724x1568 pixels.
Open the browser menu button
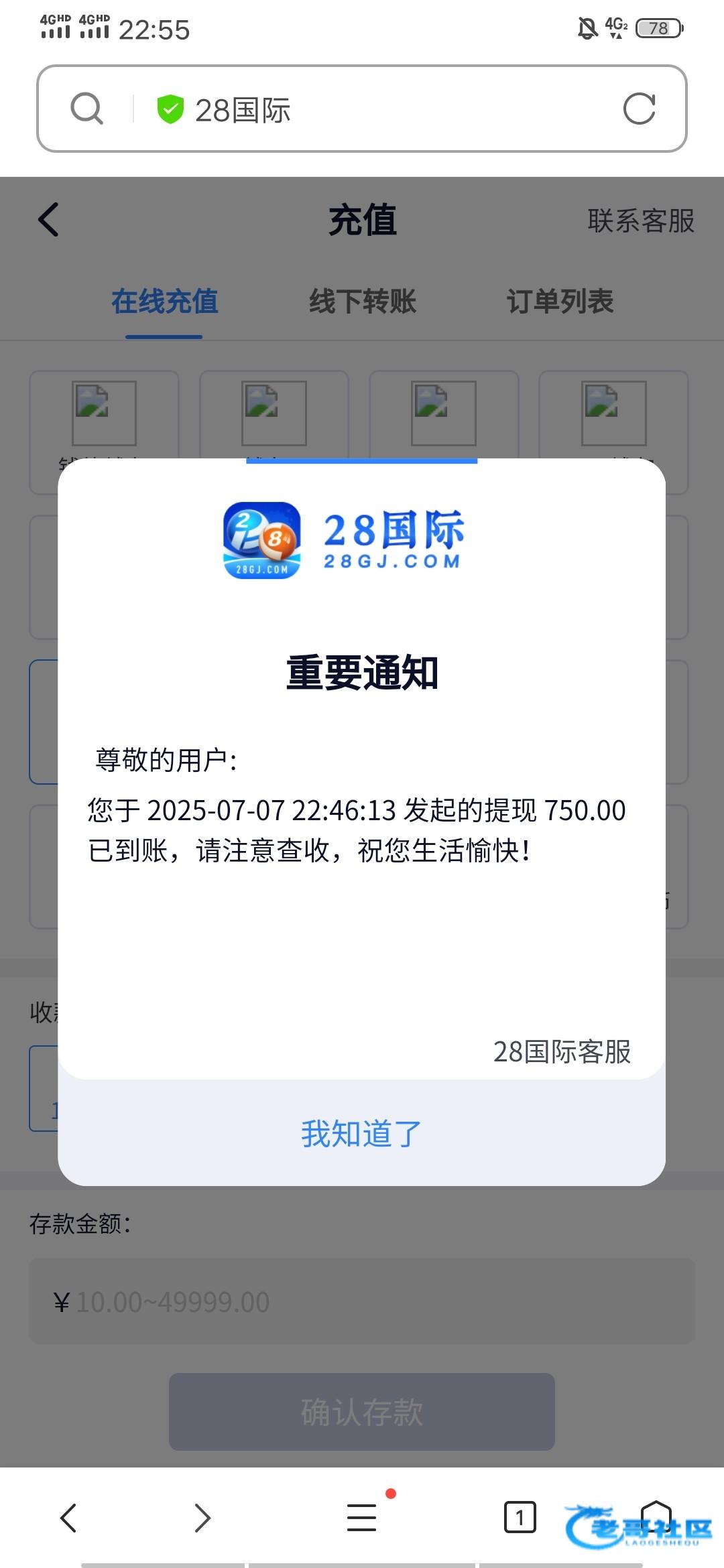362,1518
